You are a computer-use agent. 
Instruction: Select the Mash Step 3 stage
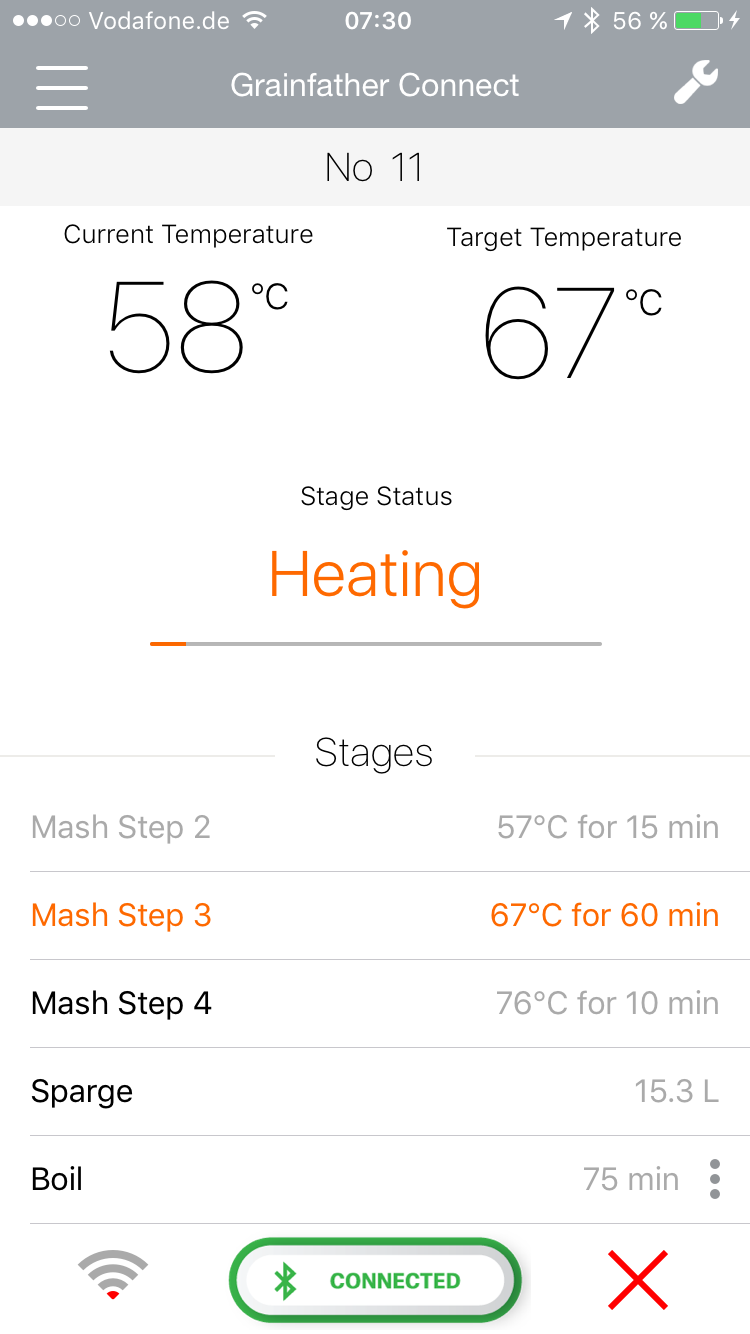coord(375,915)
